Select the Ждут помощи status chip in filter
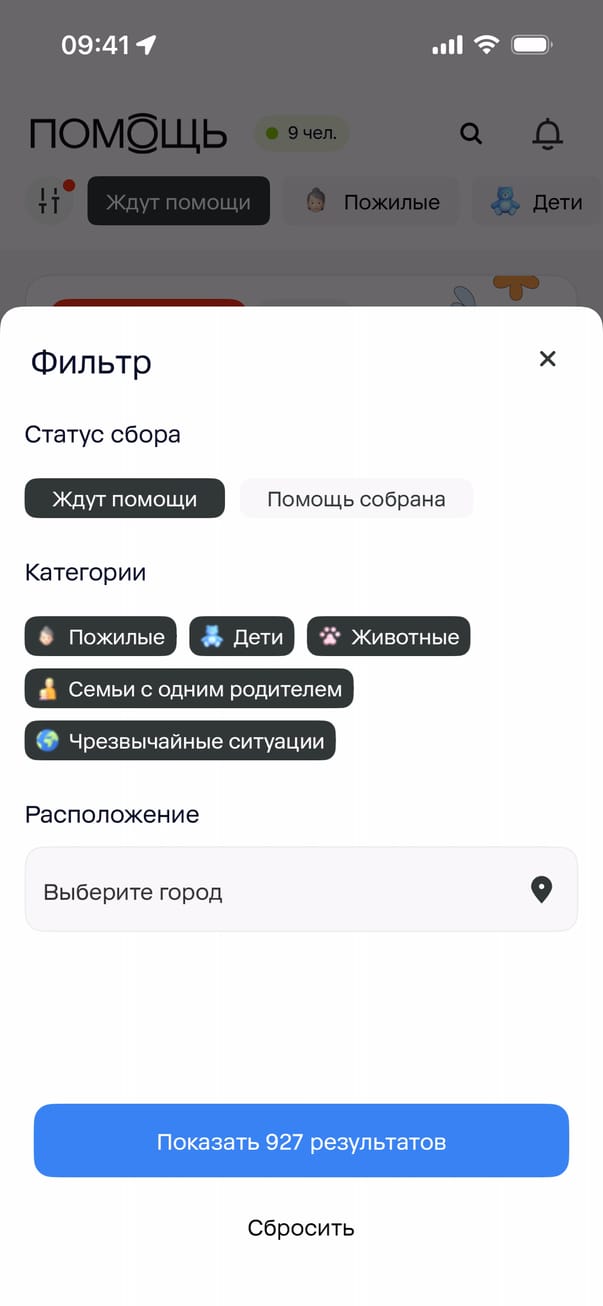Viewport: 603px width, 1306px height. 125,499
